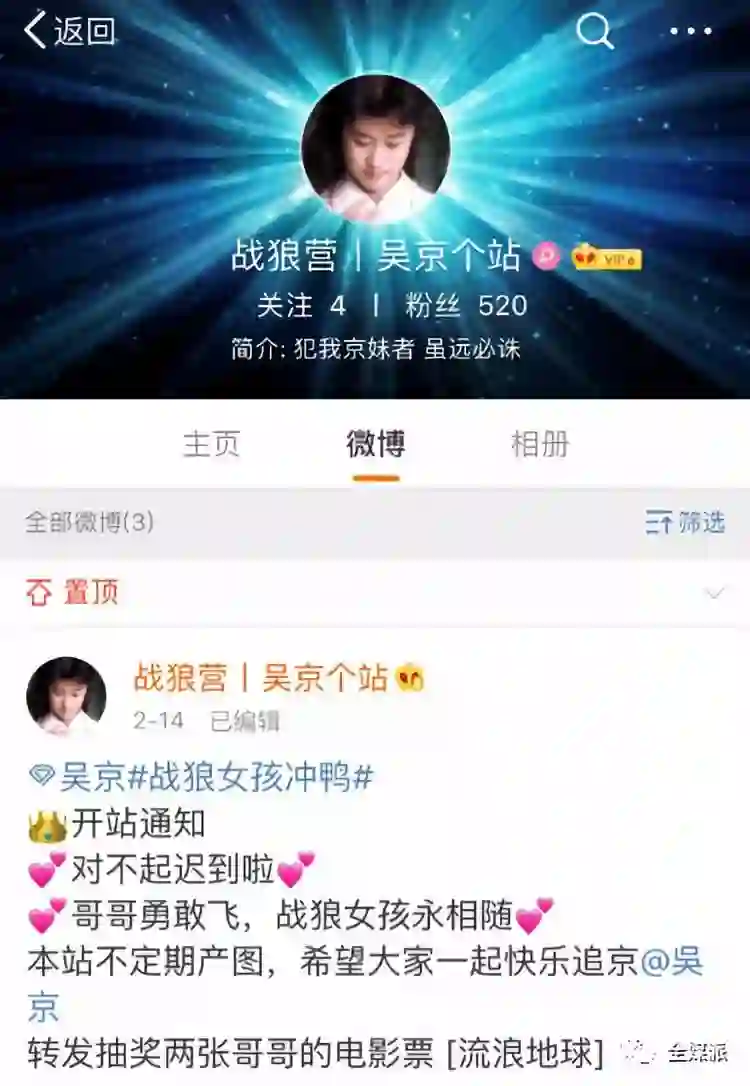The width and height of the screenshot is (750, 1086).
Task: Open the 筛选 filter options
Action: [x=685, y=522]
